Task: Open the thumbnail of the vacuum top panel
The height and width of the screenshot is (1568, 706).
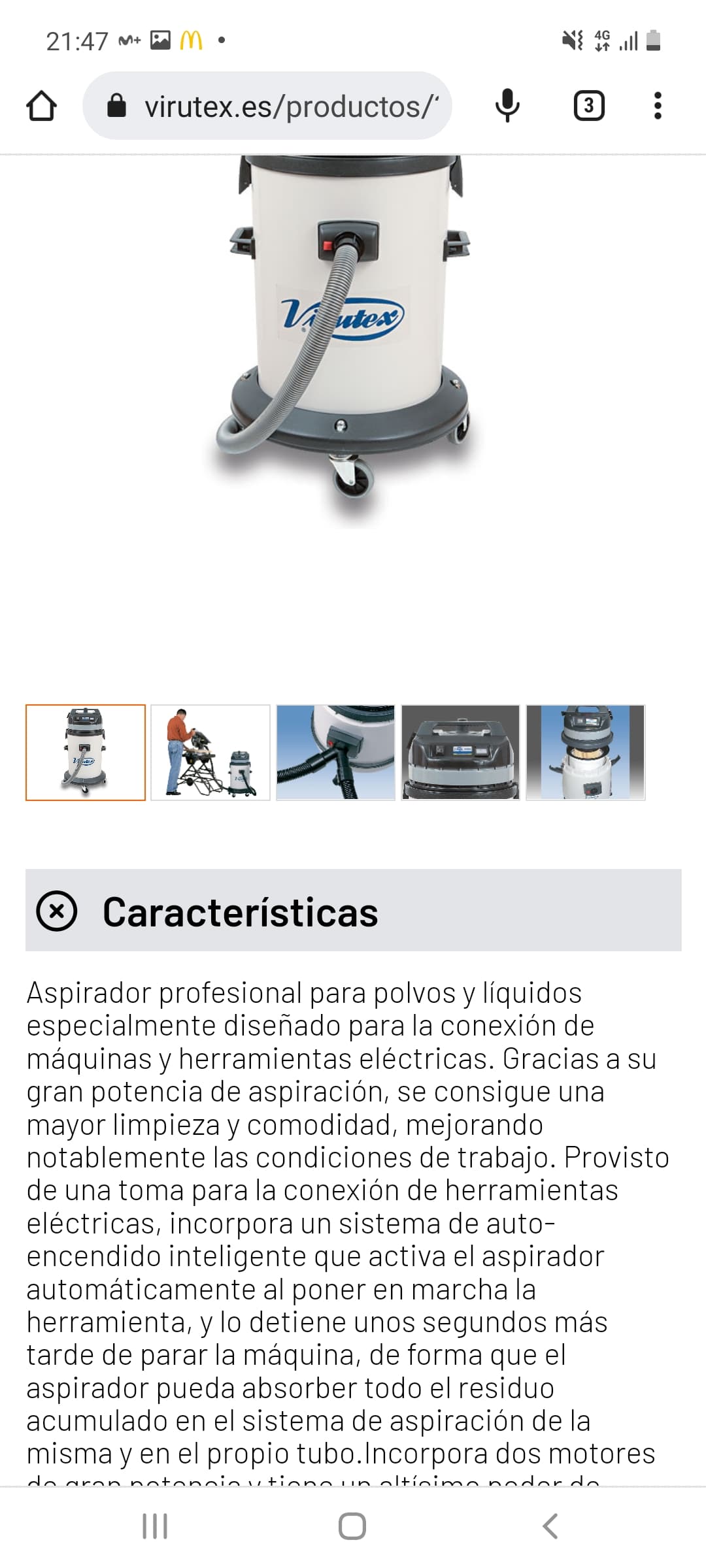Action: [x=460, y=753]
